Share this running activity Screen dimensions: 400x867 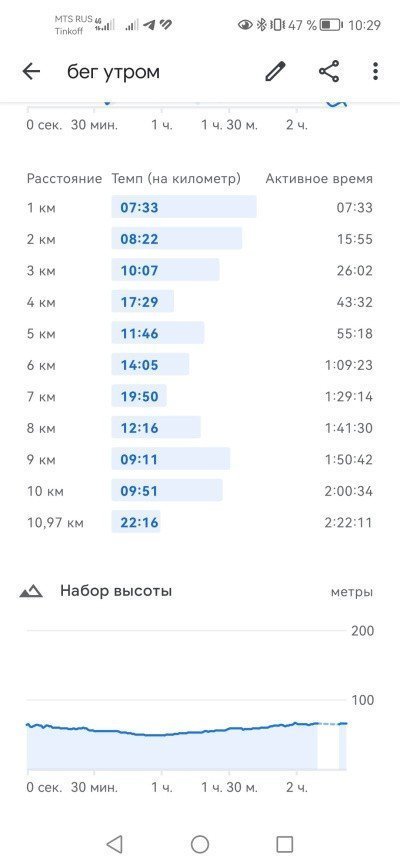click(329, 72)
